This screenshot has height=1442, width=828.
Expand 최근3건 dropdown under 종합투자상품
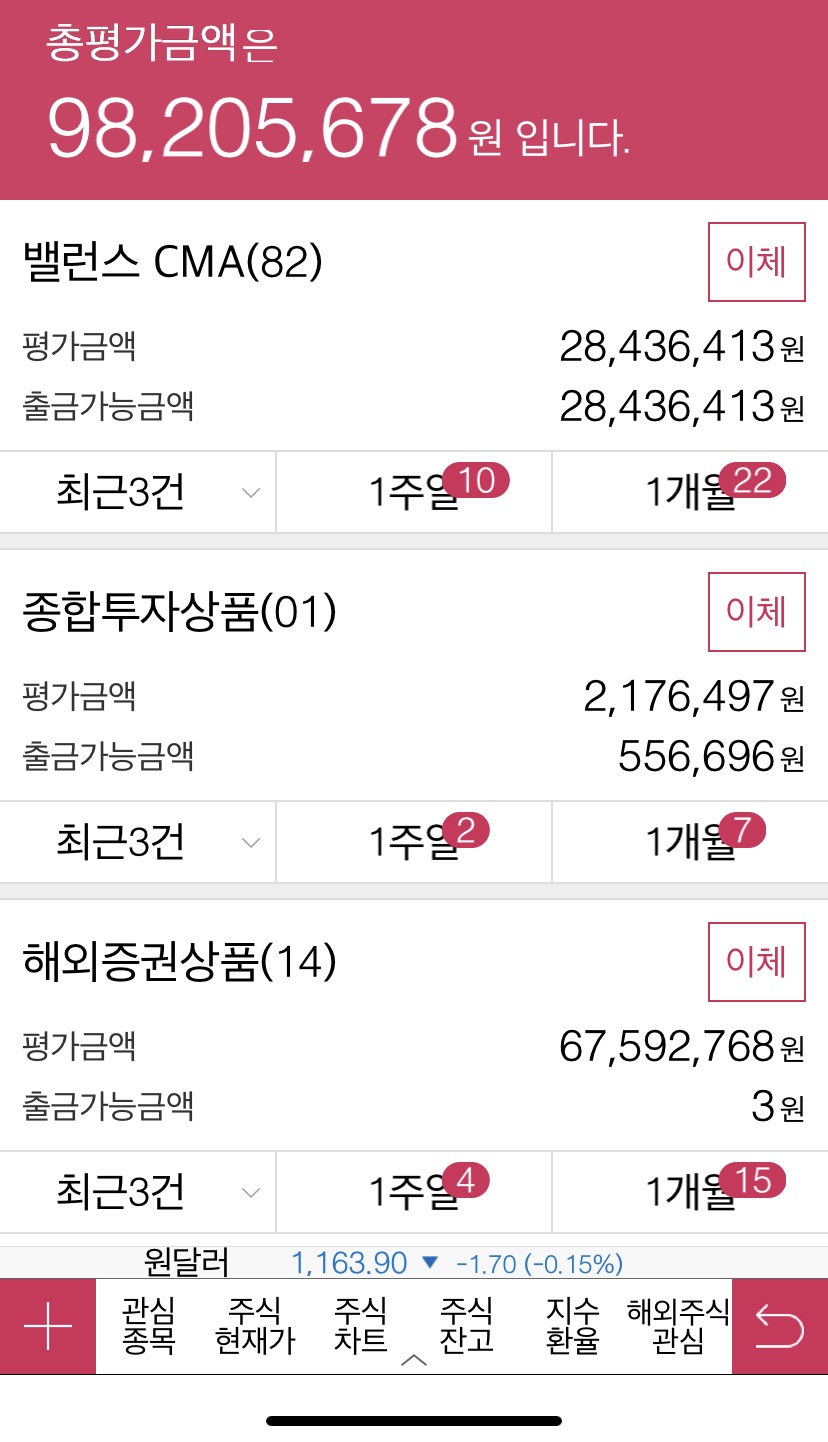click(x=138, y=843)
